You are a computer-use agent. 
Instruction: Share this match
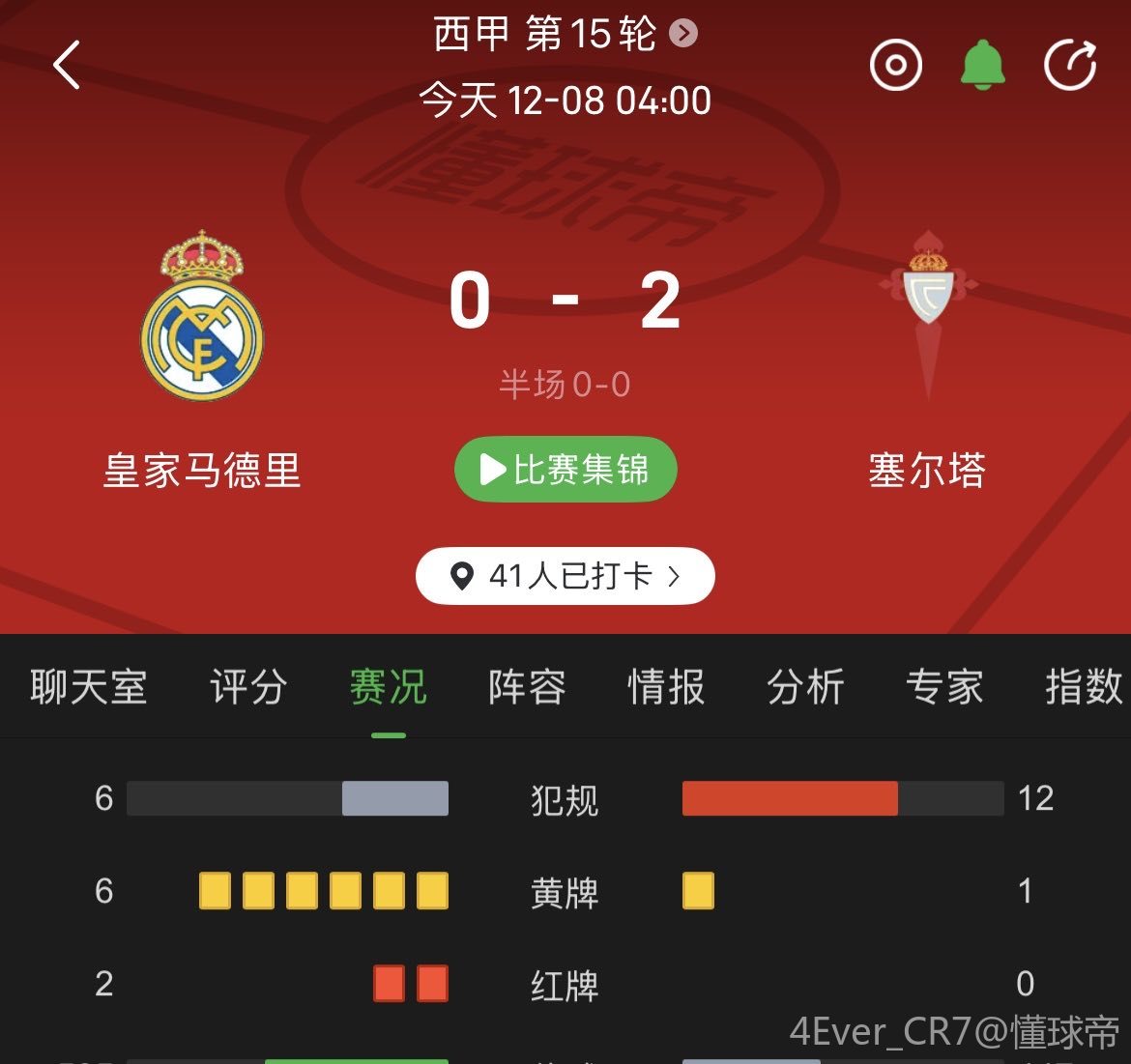click(1070, 66)
